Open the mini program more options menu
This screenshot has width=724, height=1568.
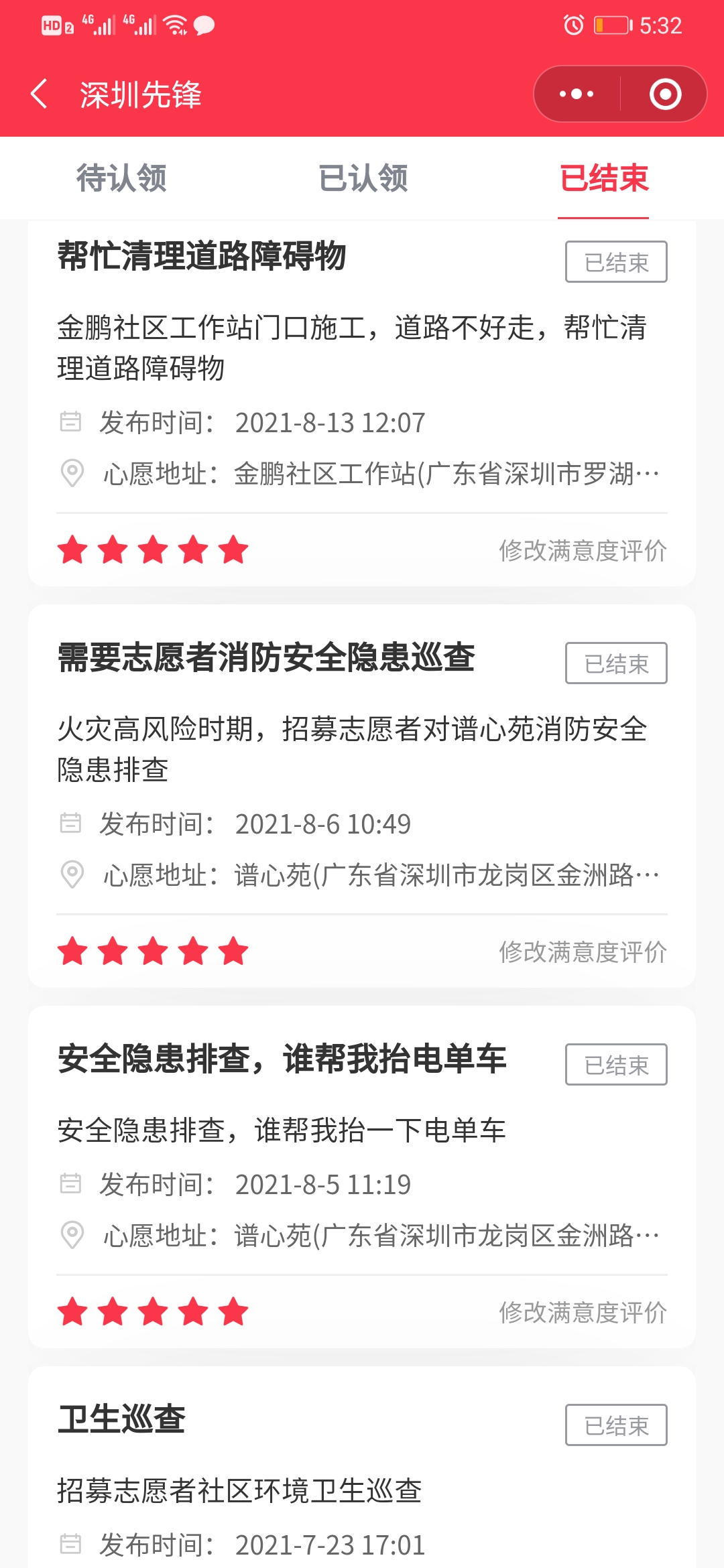[x=577, y=94]
